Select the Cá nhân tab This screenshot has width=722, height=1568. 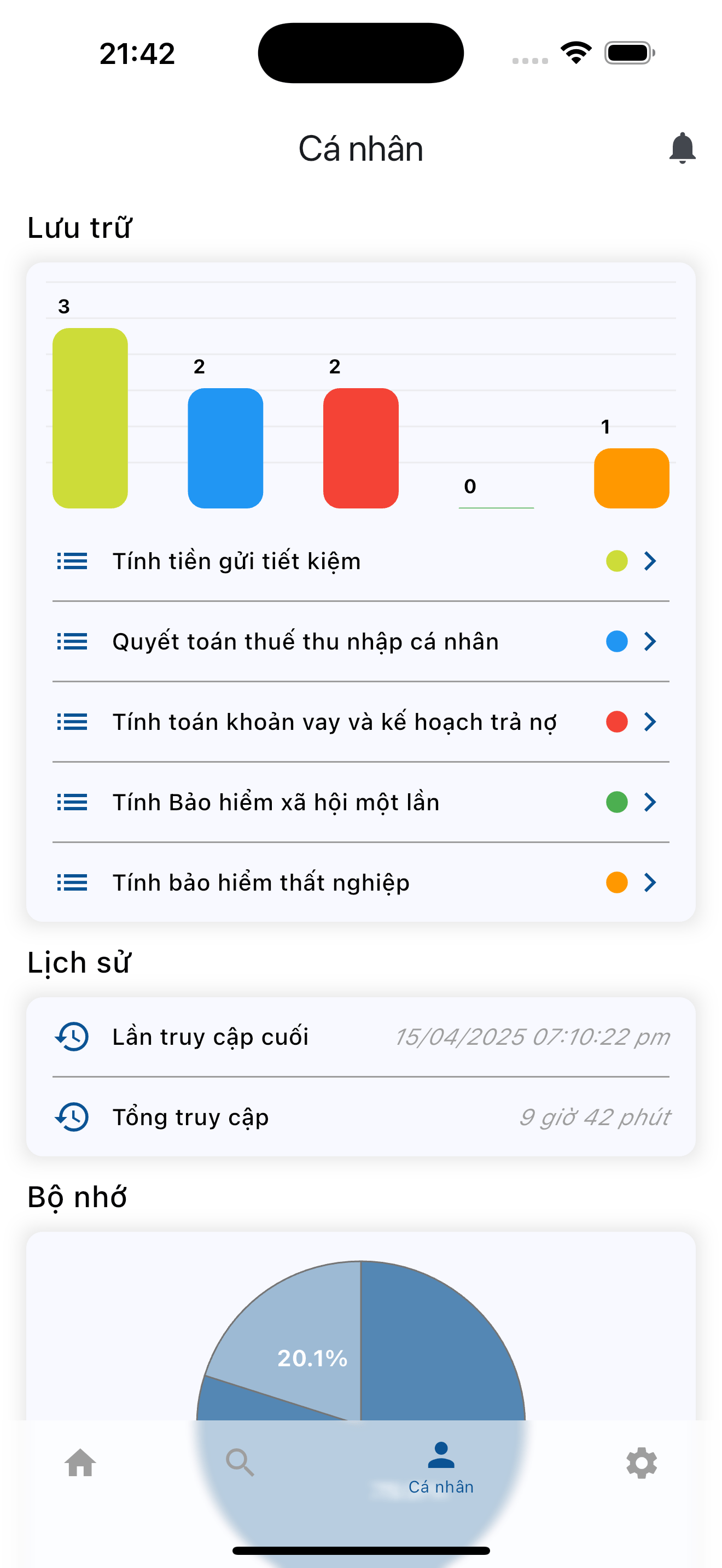pyautogui.click(x=441, y=1467)
